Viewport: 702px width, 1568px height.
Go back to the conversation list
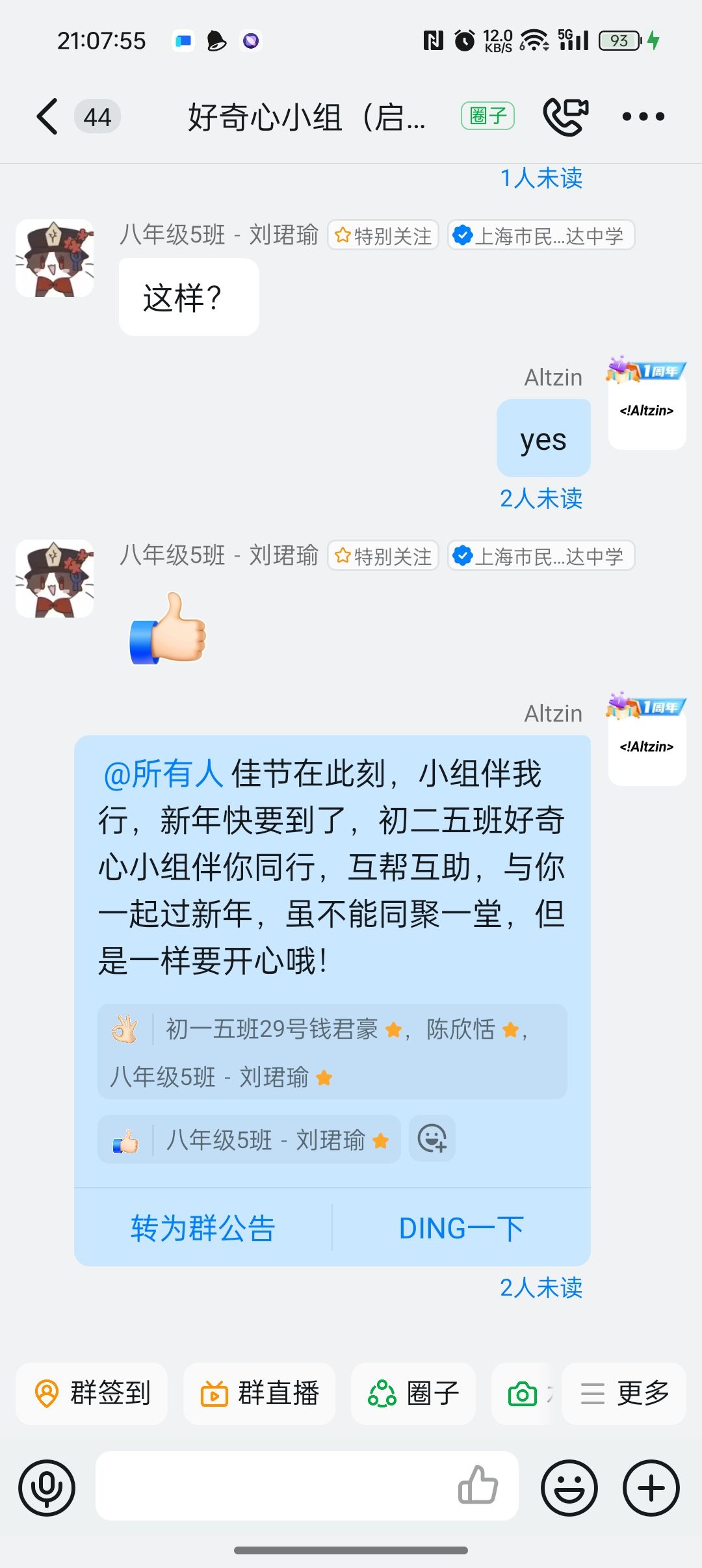(47, 117)
